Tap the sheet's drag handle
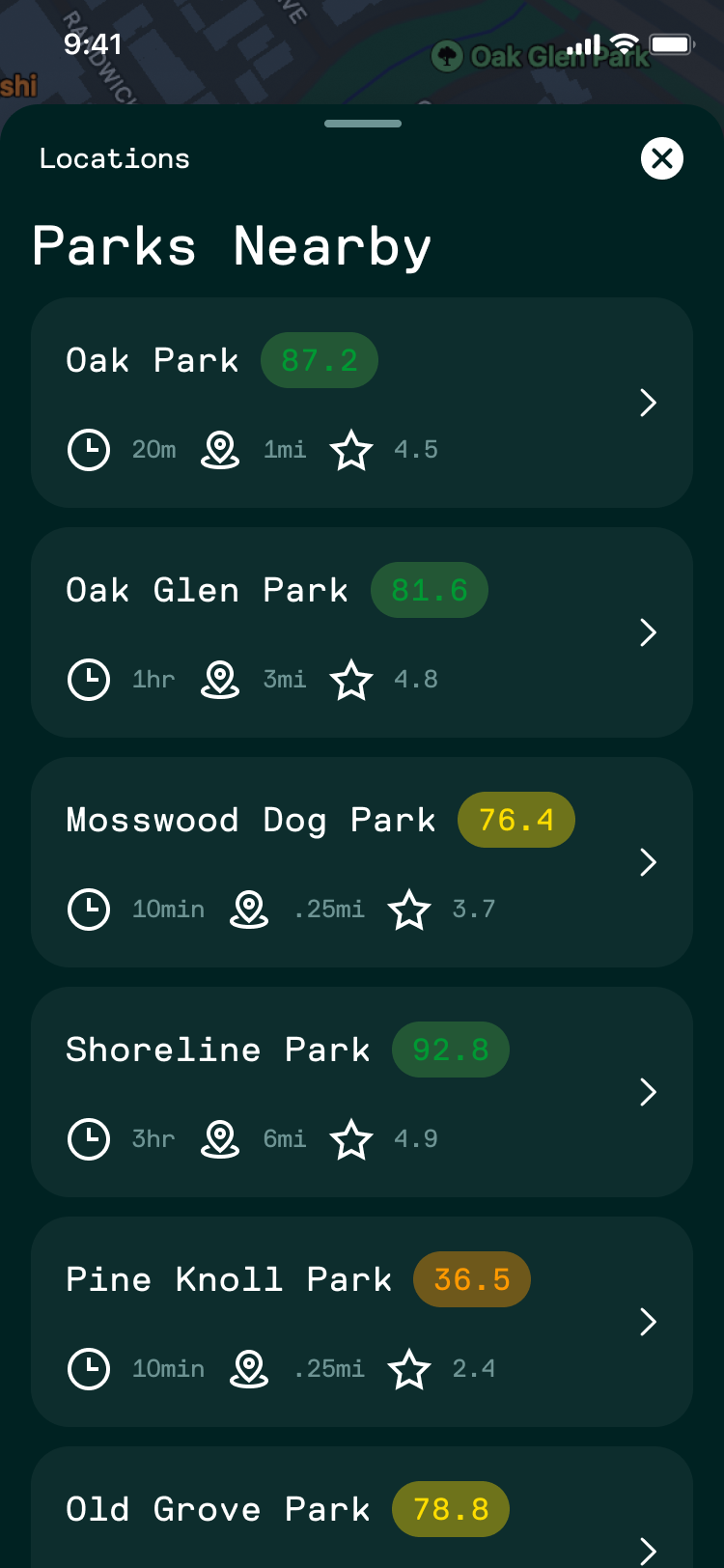This screenshot has width=724, height=1568. [x=363, y=124]
